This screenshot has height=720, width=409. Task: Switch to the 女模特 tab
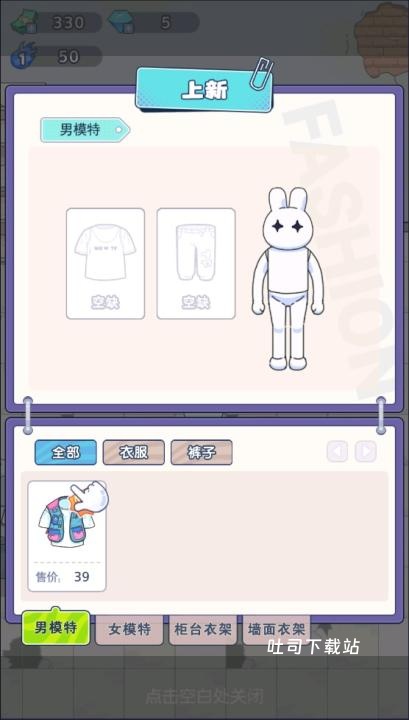129,630
